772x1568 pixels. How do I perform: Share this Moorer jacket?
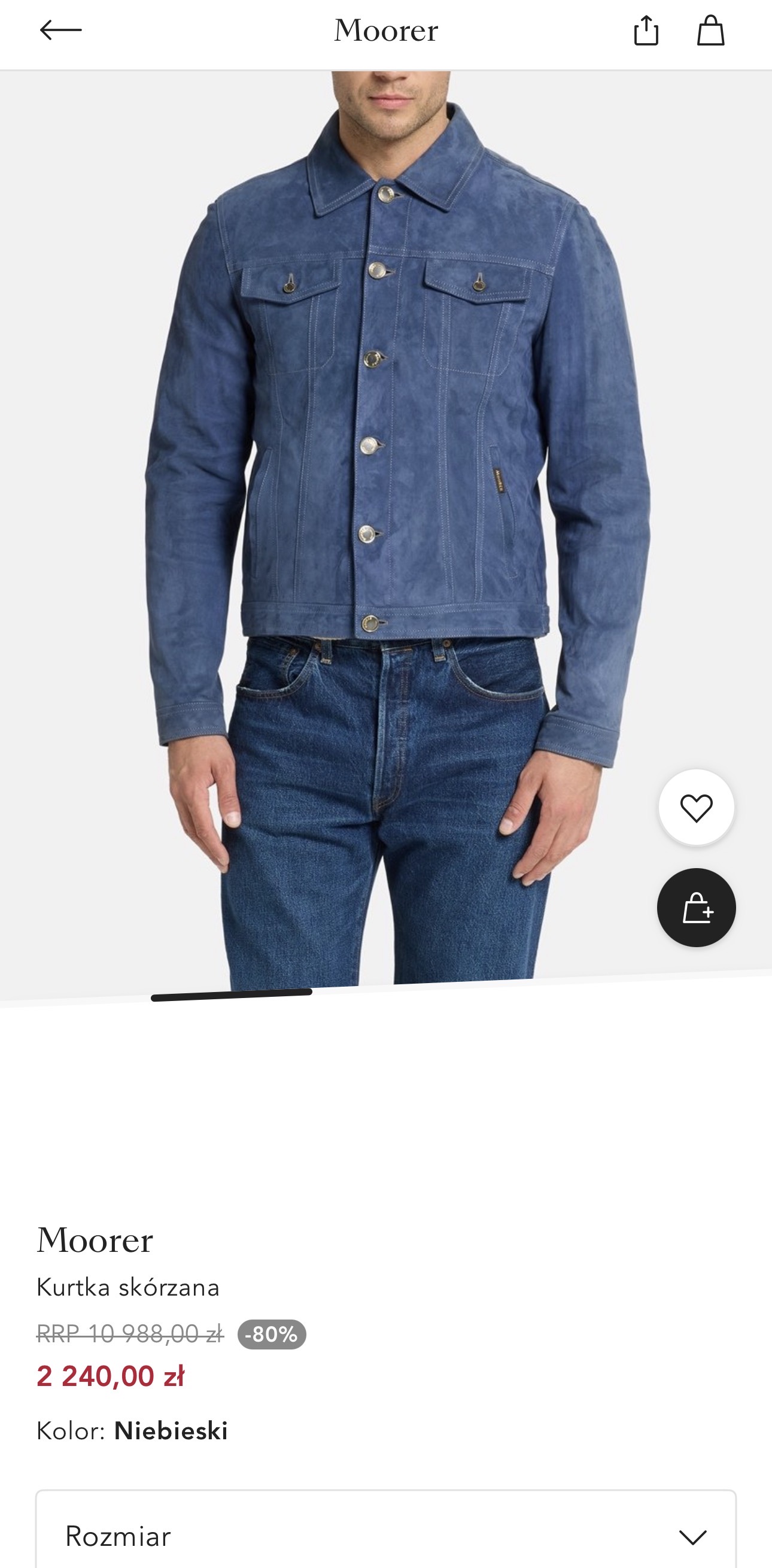click(x=646, y=31)
